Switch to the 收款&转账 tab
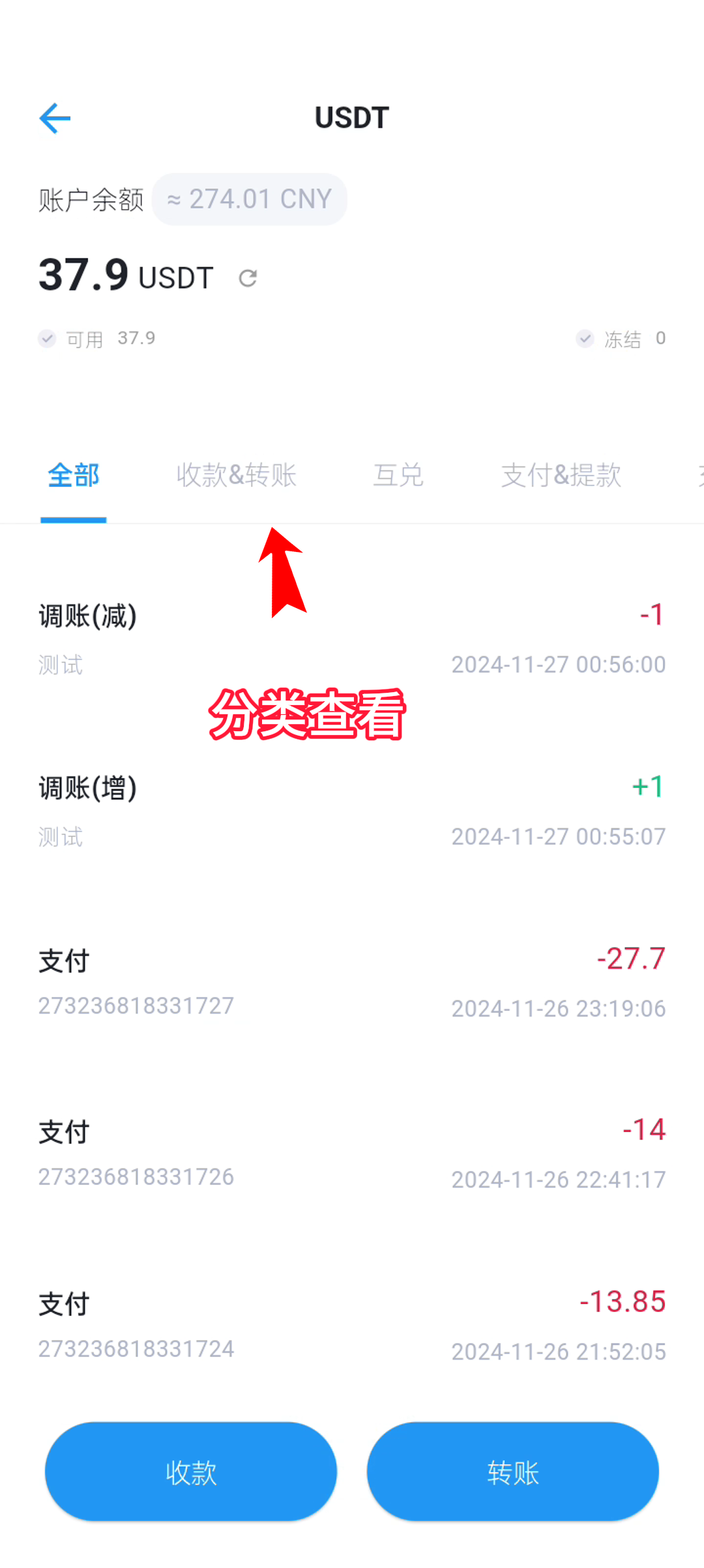This screenshot has height=1568, width=704. (x=236, y=475)
